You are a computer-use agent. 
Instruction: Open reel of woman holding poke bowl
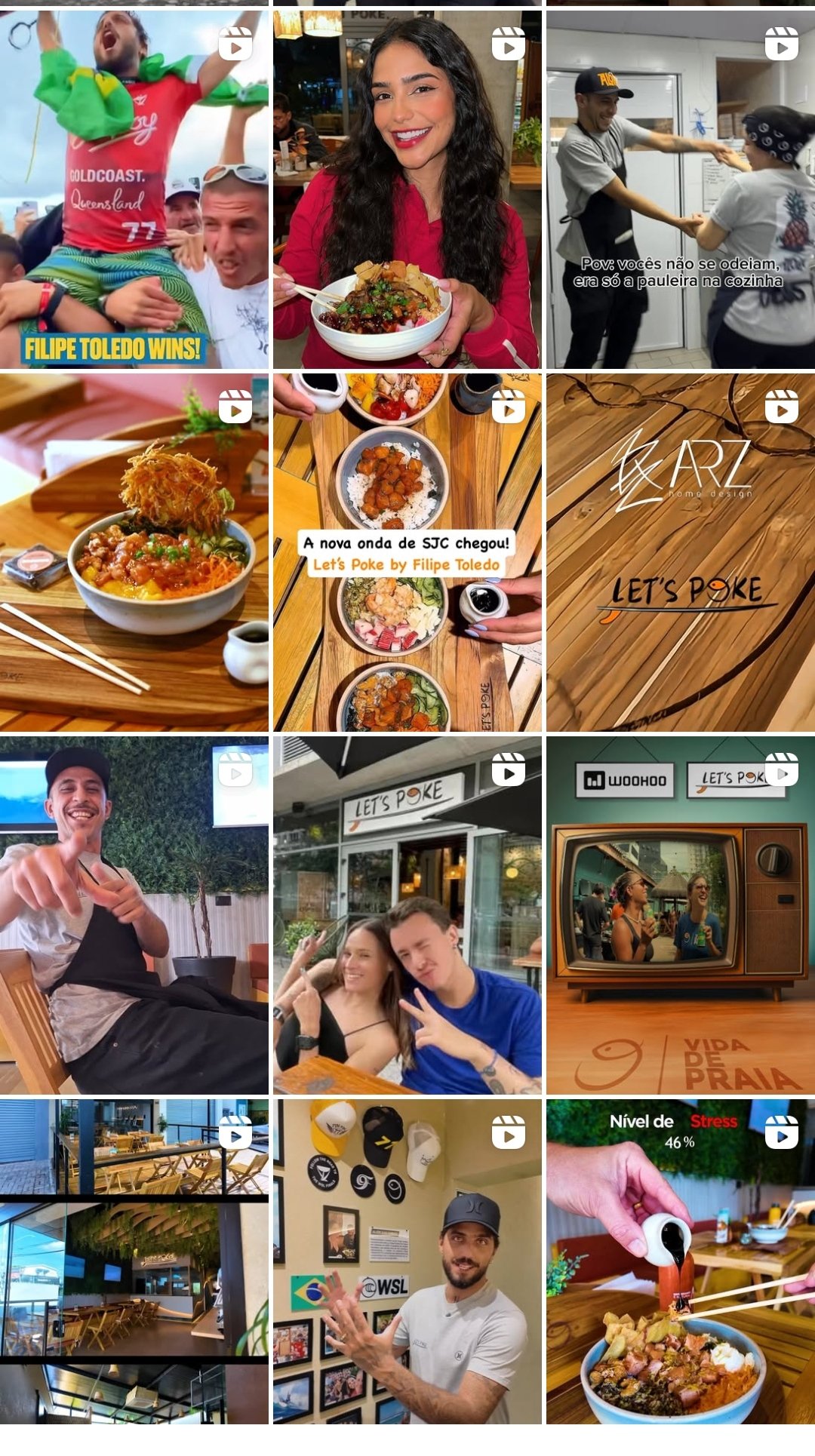click(407, 189)
